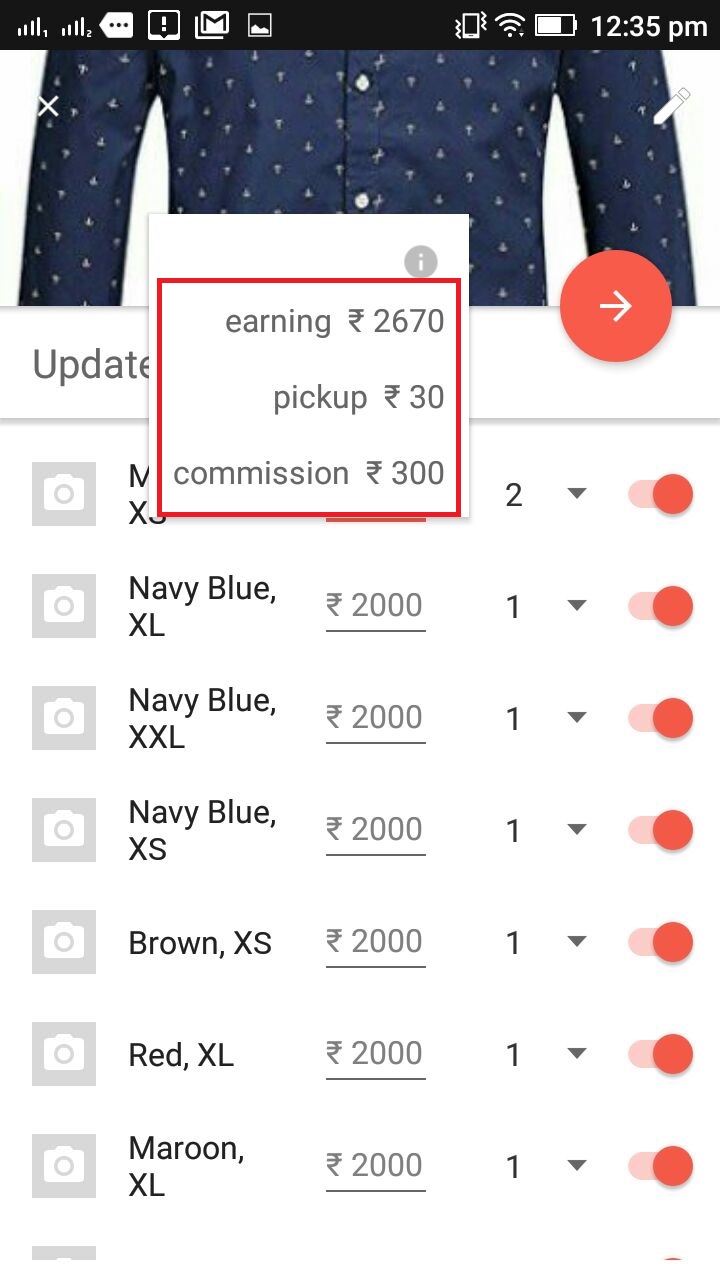Toggle off the Brown, XS variant

(660, 942)
